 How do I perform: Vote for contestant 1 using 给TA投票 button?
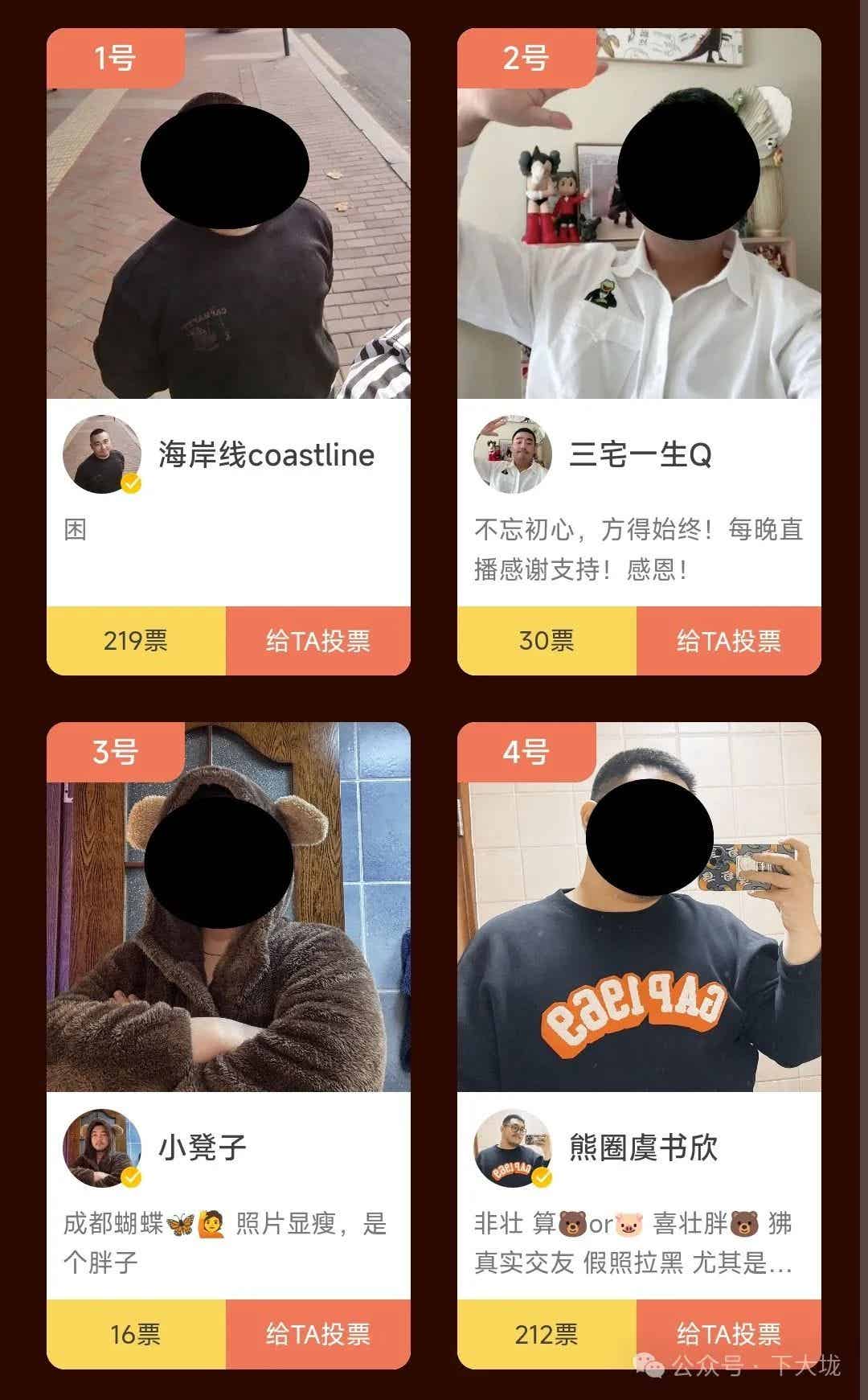click(x=317, y=639)
